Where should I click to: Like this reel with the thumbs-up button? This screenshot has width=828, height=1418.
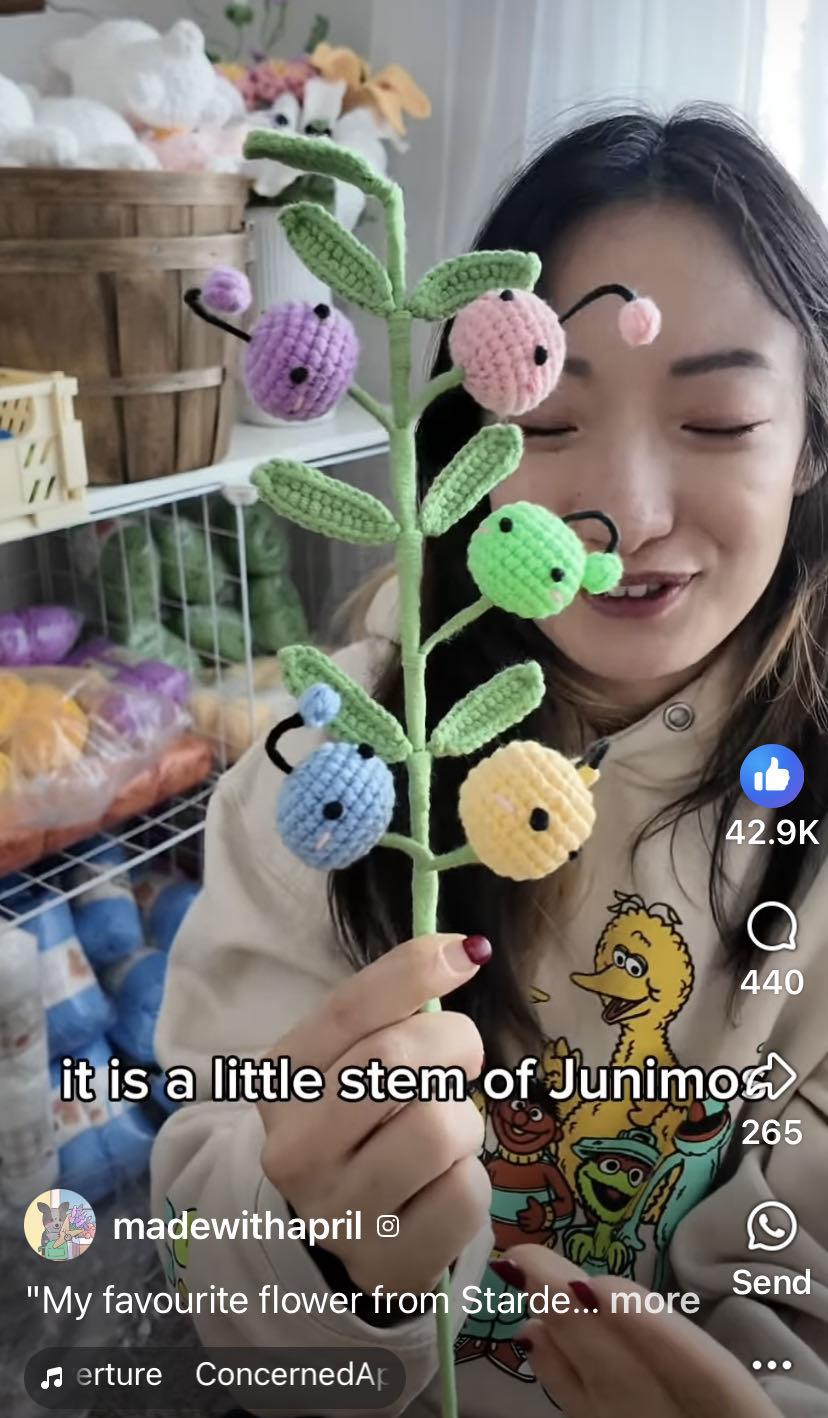(x=771, y=775)
